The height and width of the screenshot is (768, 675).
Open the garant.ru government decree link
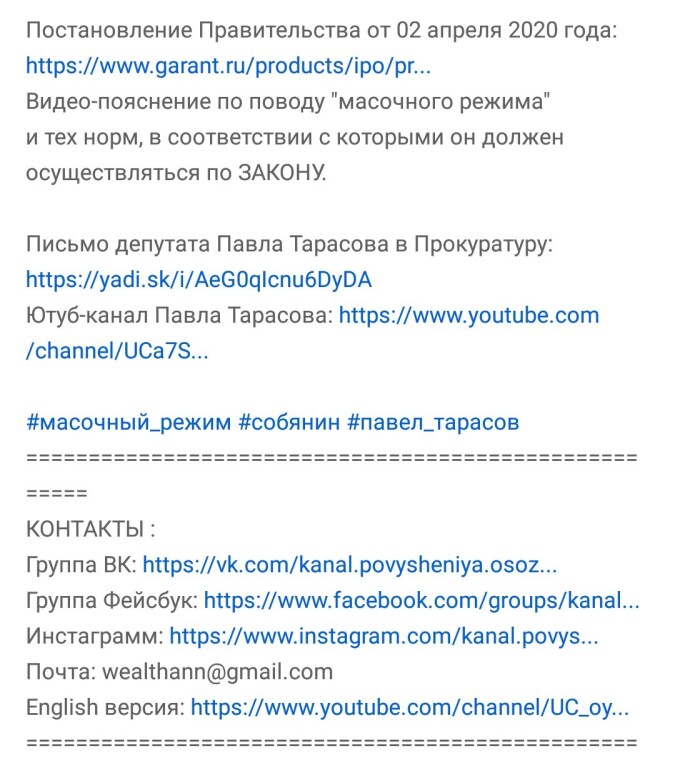click(228, 67)
